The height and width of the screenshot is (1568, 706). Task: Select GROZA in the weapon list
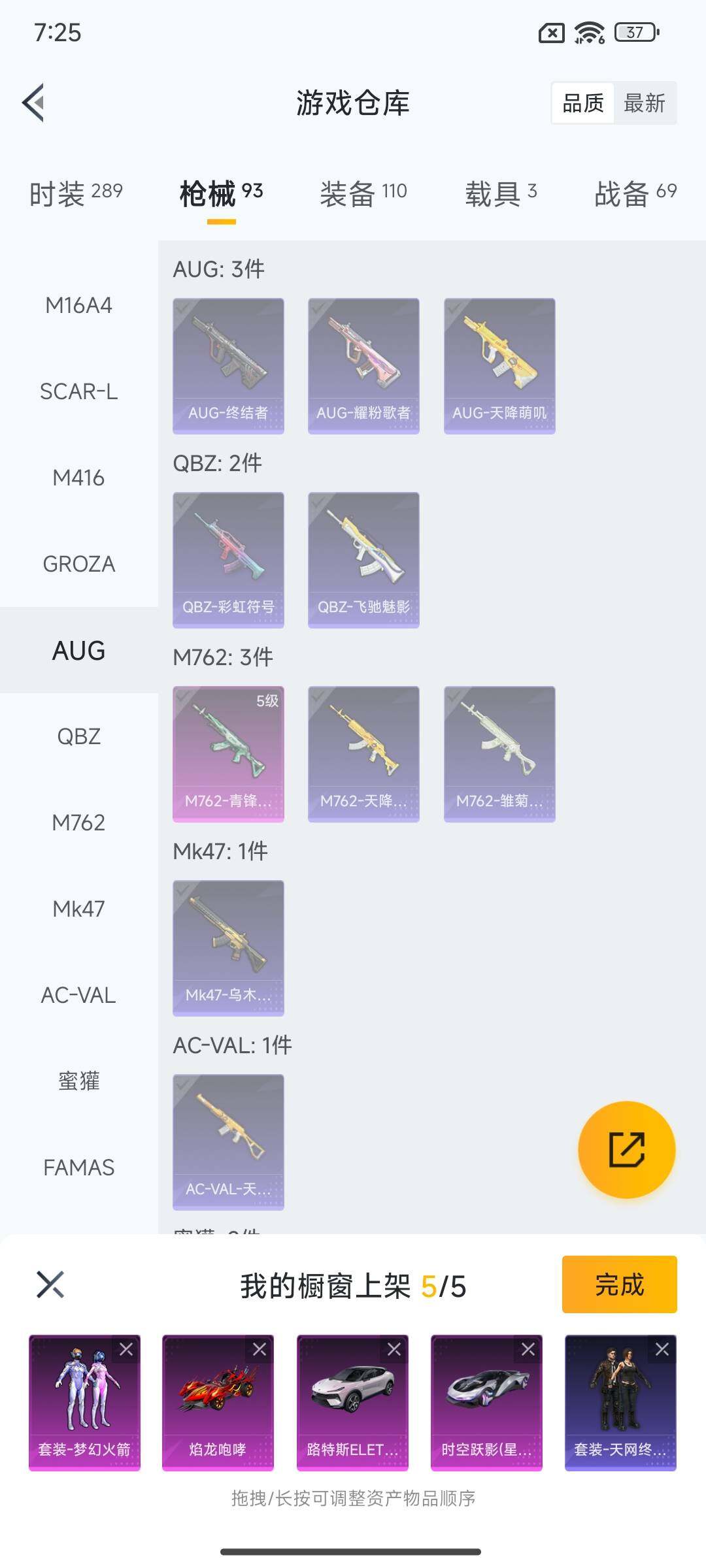[78, 564]
